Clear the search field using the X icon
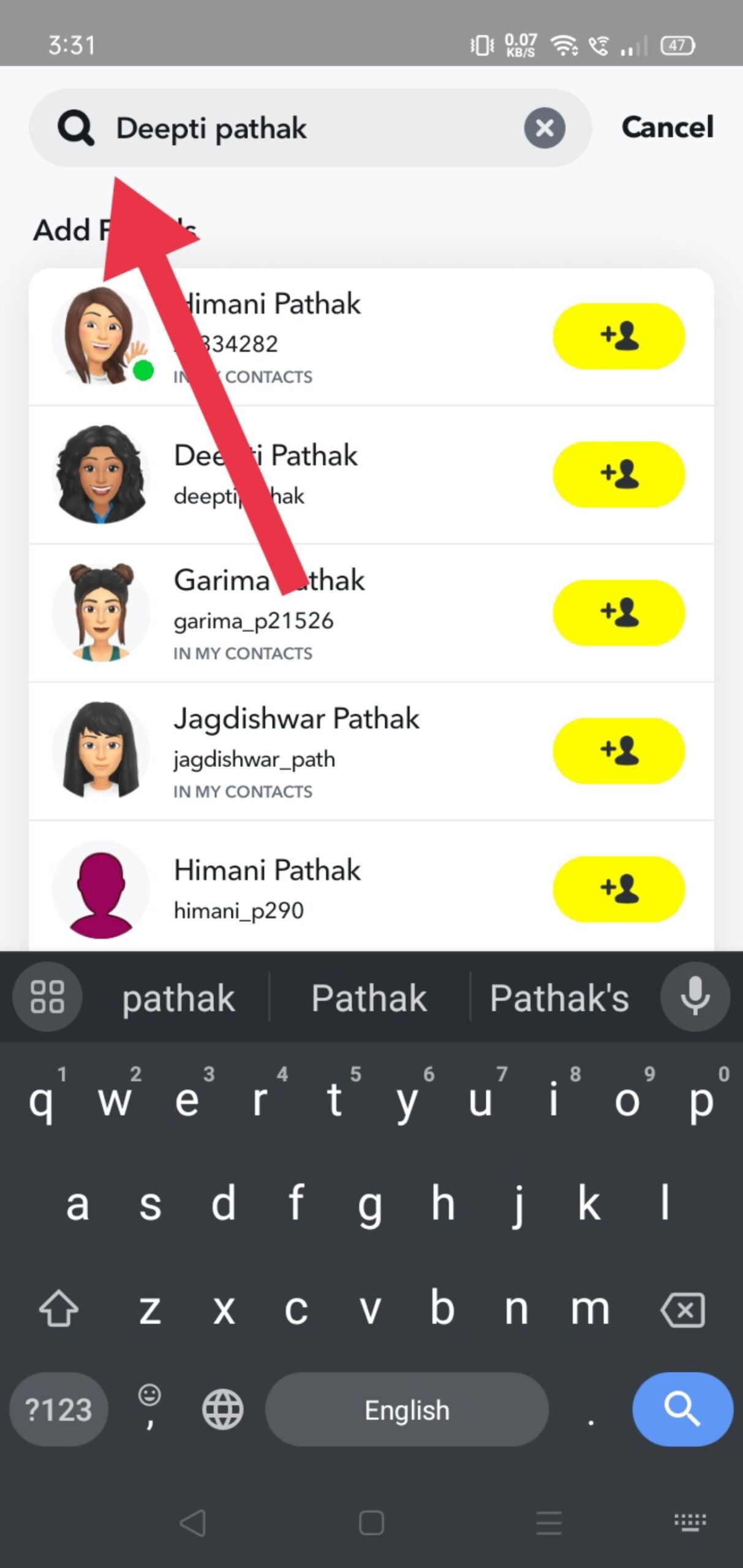This screenshot has width=743, height=1568. (544, 127)
